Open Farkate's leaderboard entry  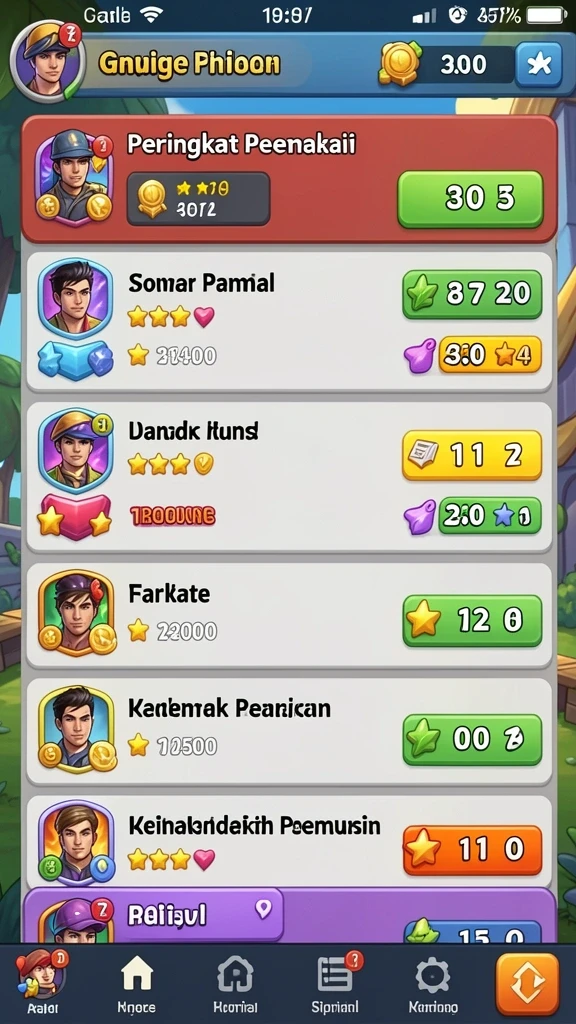pos(289,615)
